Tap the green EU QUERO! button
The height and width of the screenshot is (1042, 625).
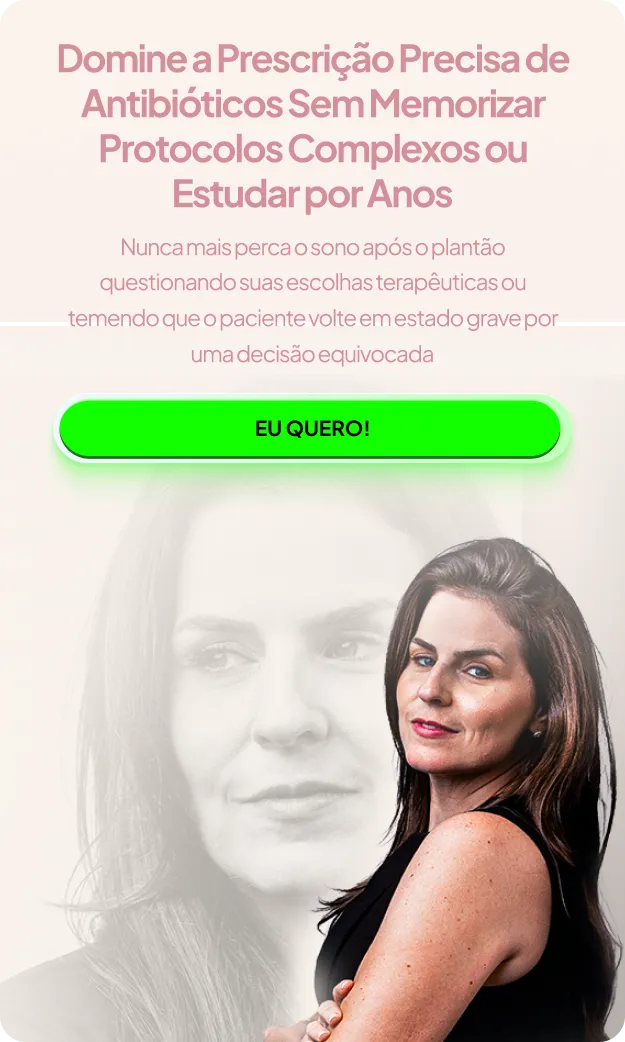[311, 429]
